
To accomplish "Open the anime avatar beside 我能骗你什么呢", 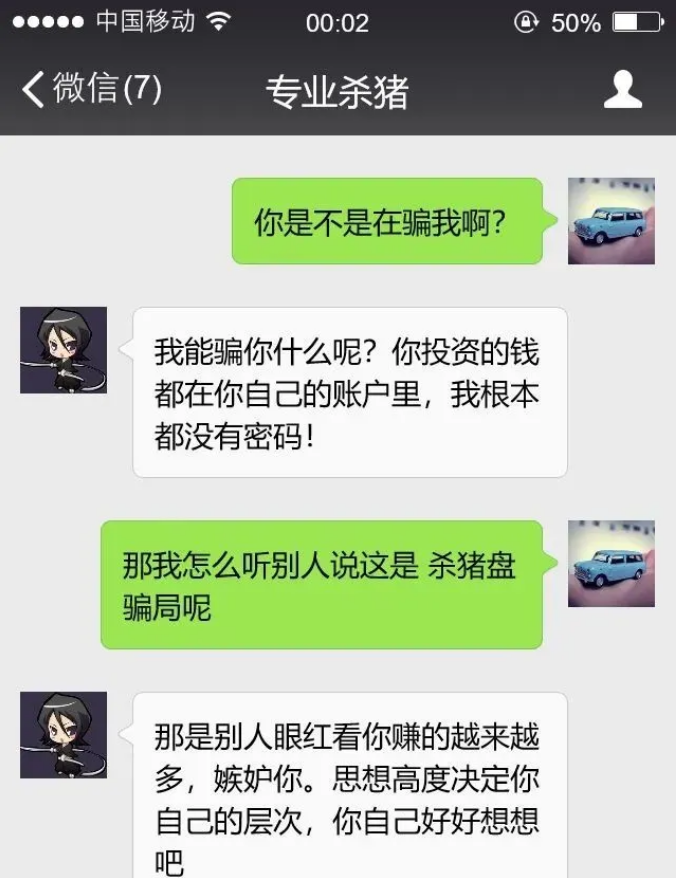I will (63, 350).
